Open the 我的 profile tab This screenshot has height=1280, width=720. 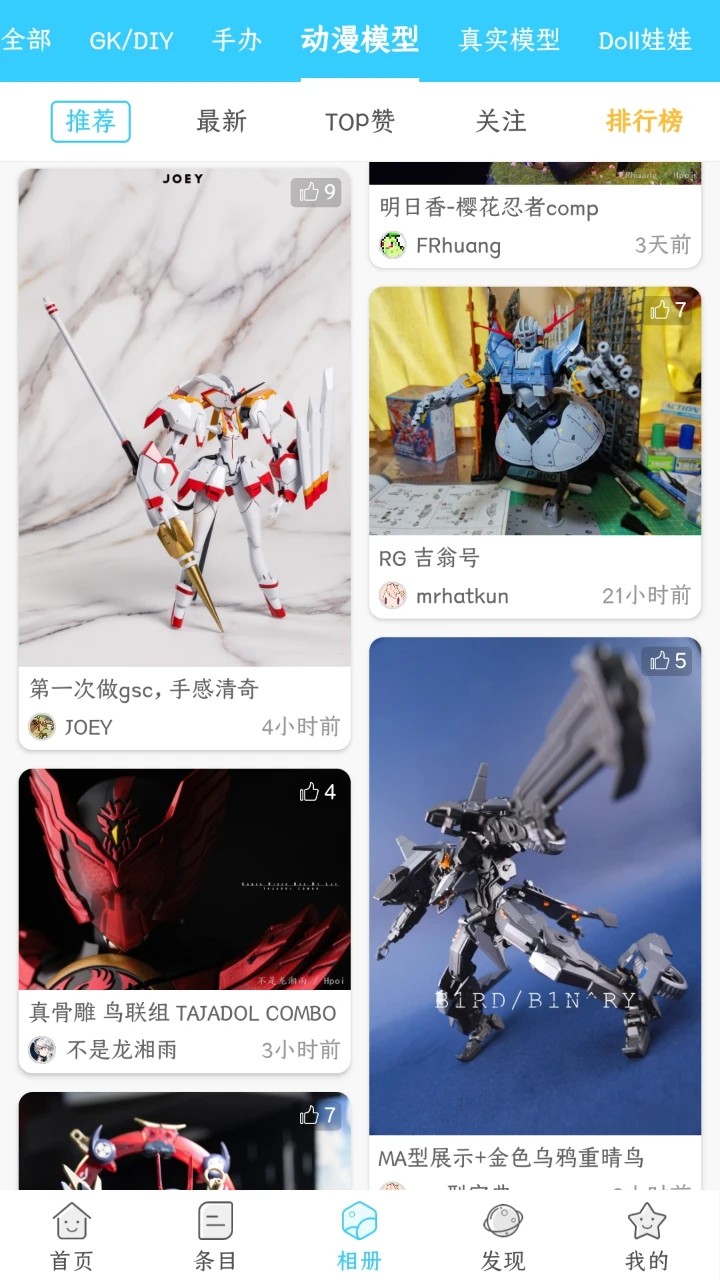tap(647, 1236)
